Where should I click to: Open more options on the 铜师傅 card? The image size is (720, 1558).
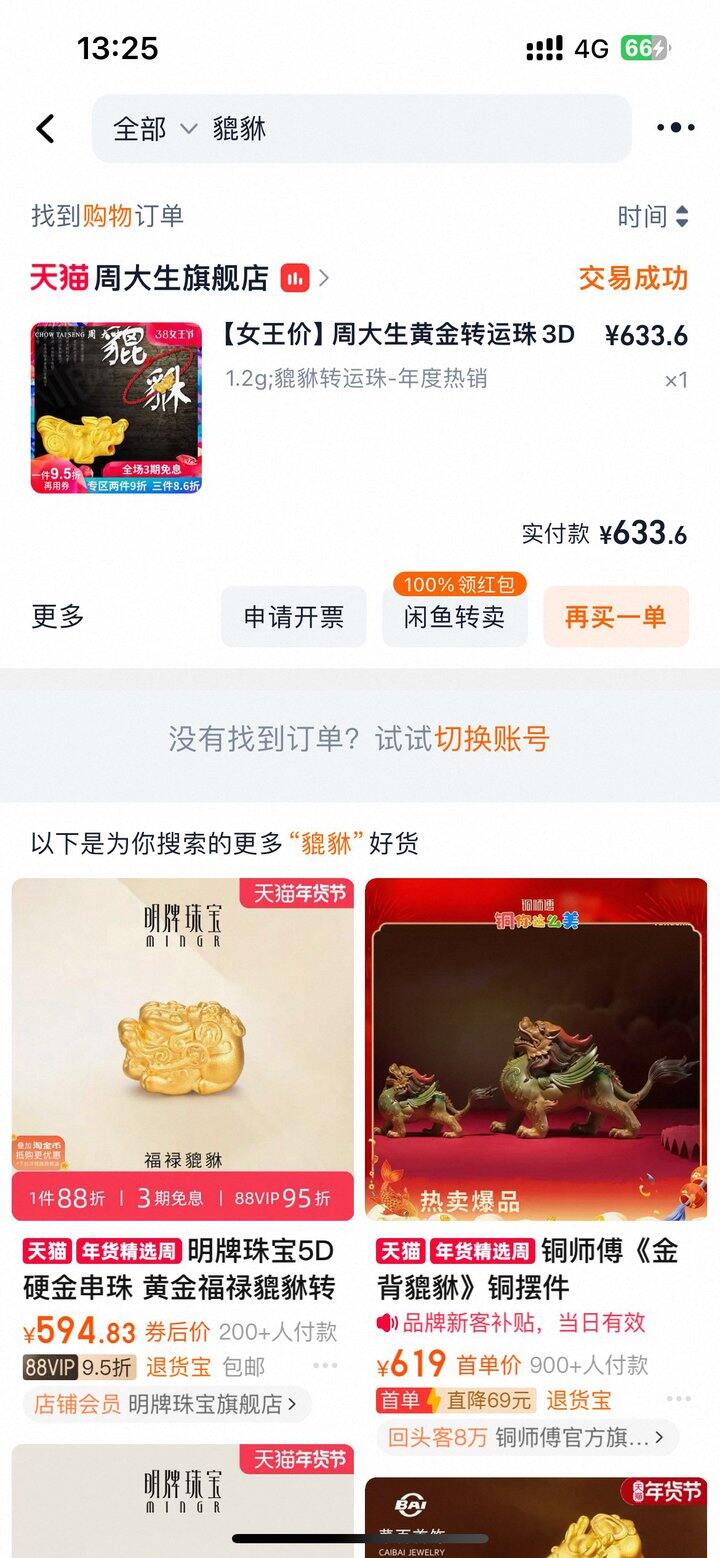point(679,1400)
